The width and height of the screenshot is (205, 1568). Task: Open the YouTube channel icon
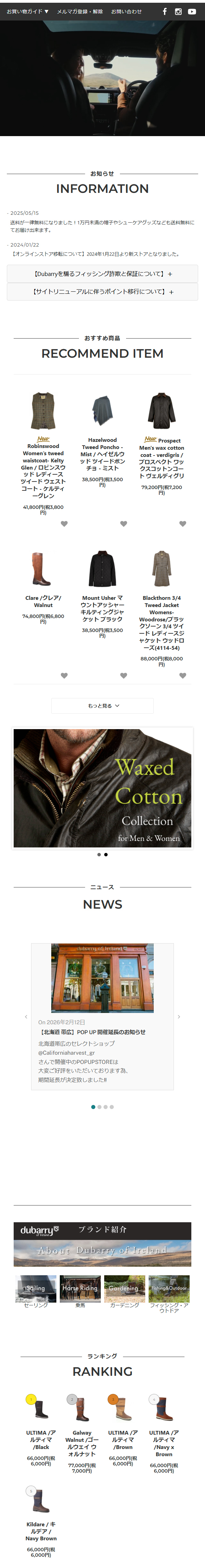point(192,12)
